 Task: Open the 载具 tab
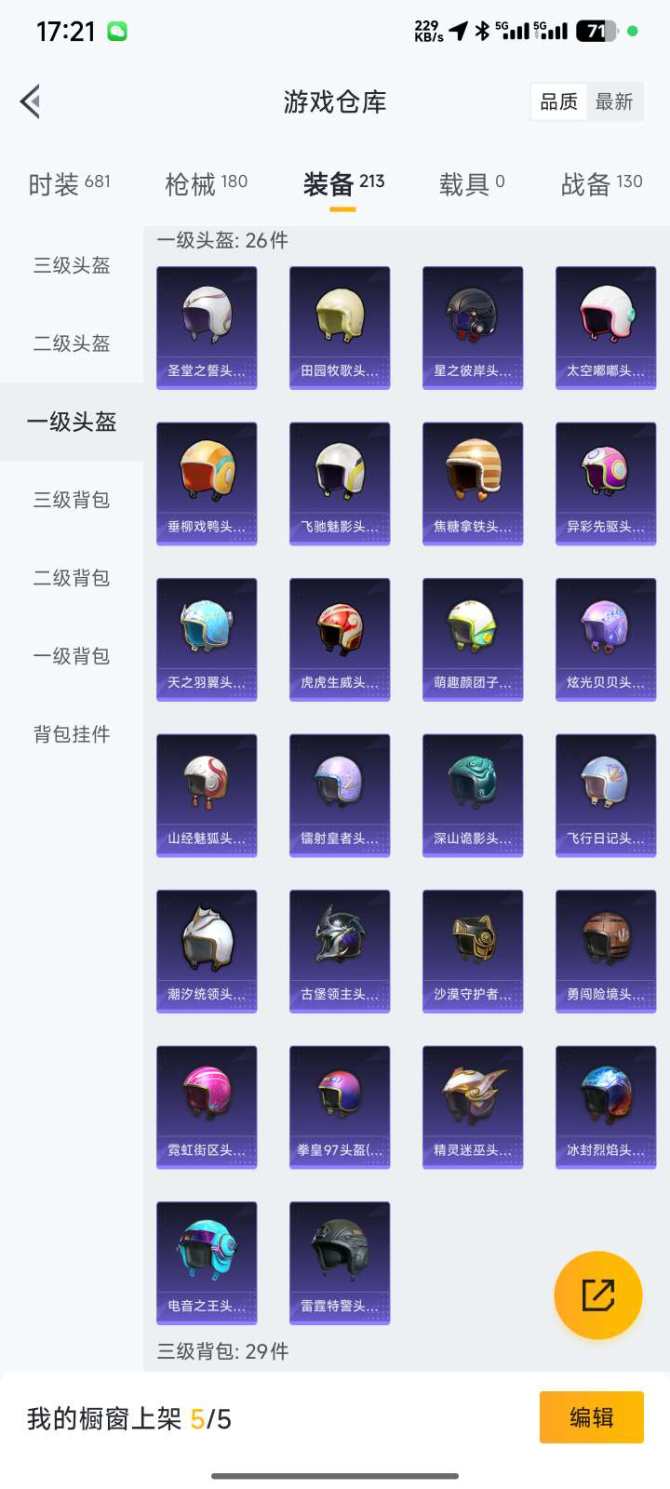pos(471,184)
